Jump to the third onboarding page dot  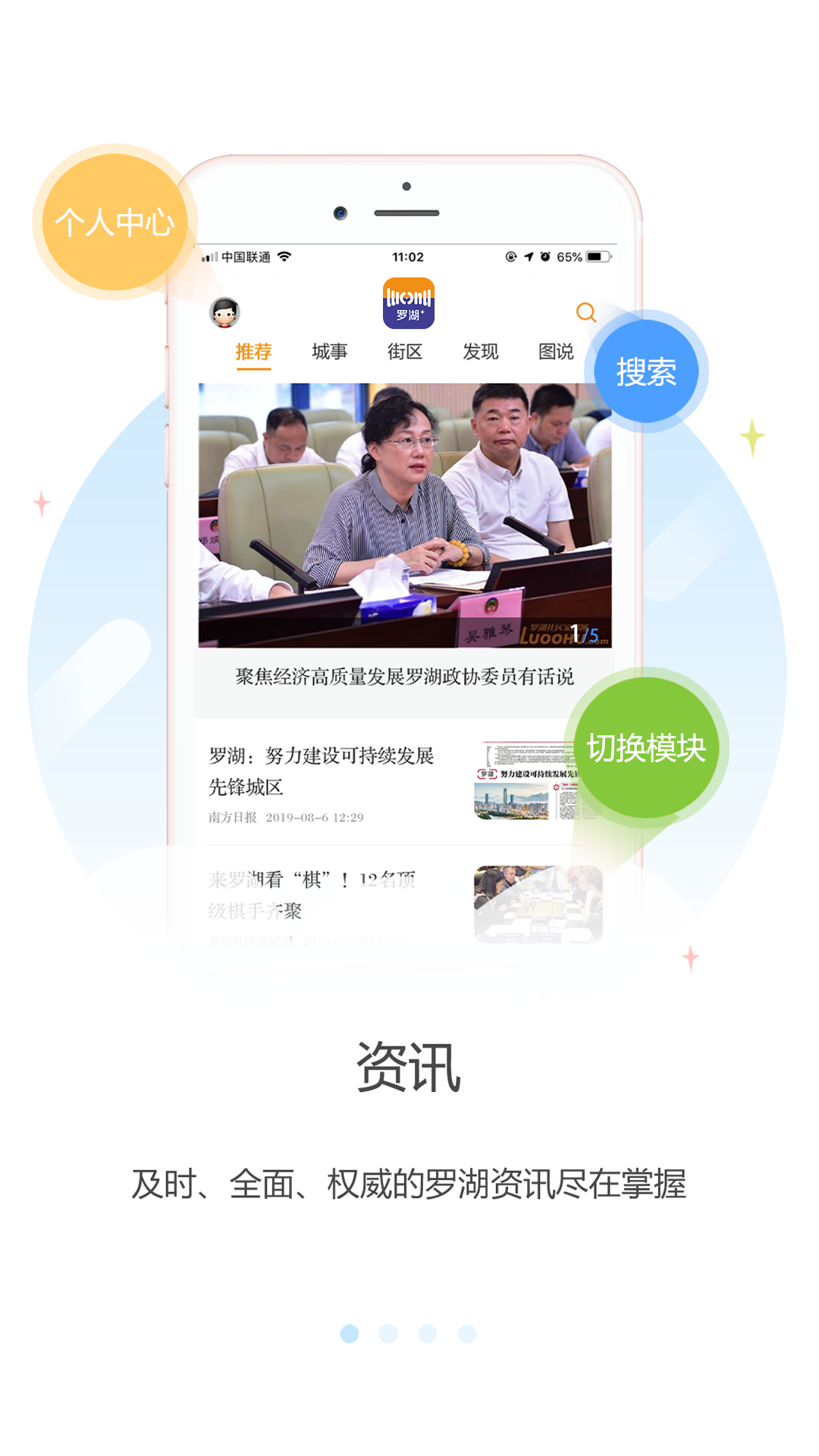click(x=428, y=1334)
